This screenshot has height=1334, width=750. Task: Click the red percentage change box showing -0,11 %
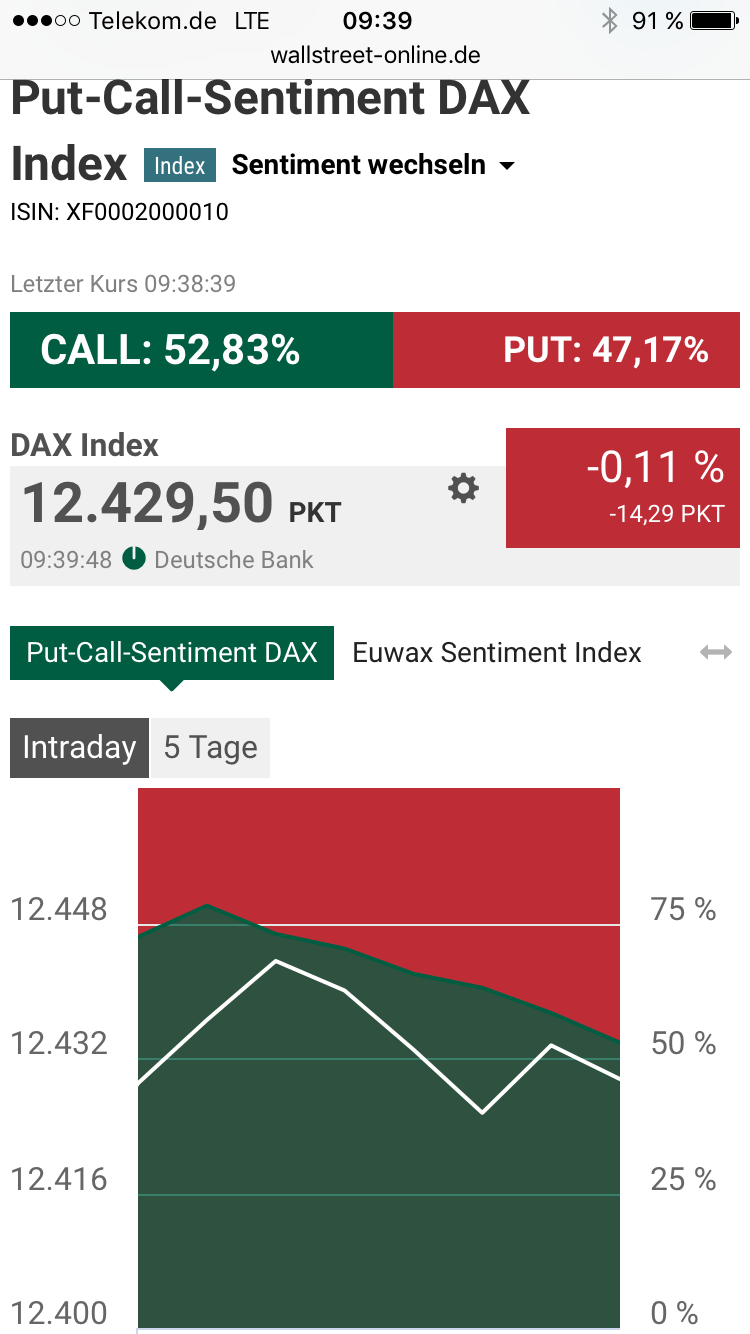pos(622,488)
